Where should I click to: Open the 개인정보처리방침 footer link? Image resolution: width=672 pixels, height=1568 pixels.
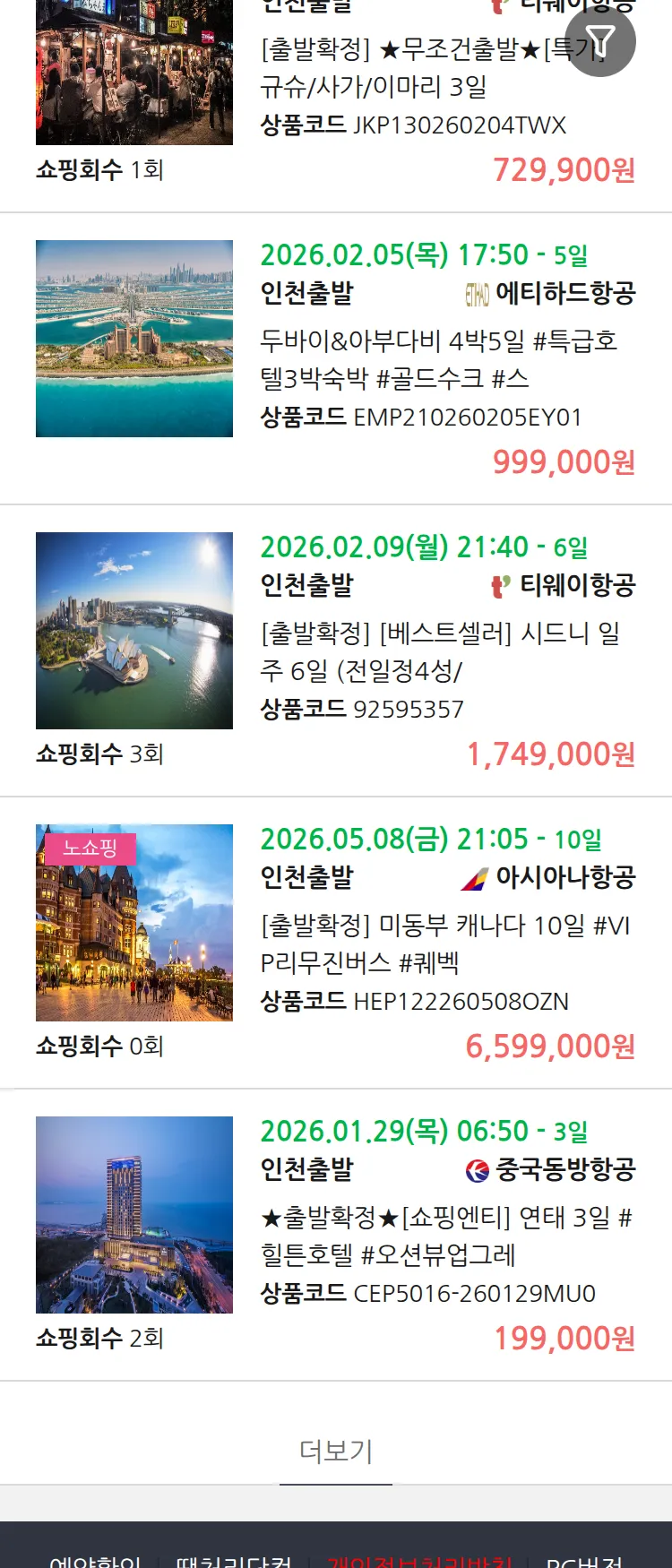pyautogui.click(x=419, y=1560)
